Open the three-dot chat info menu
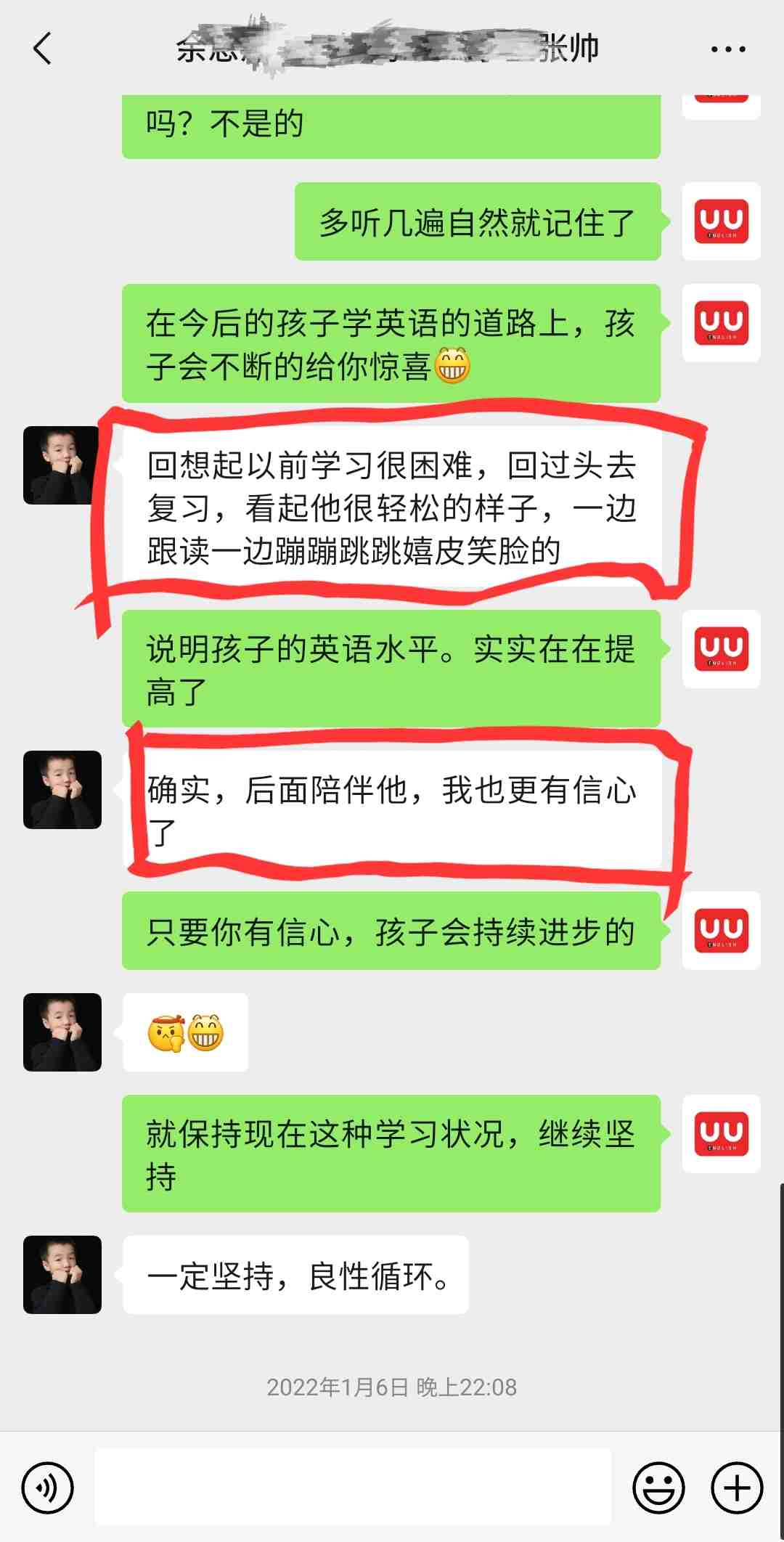 727,49
